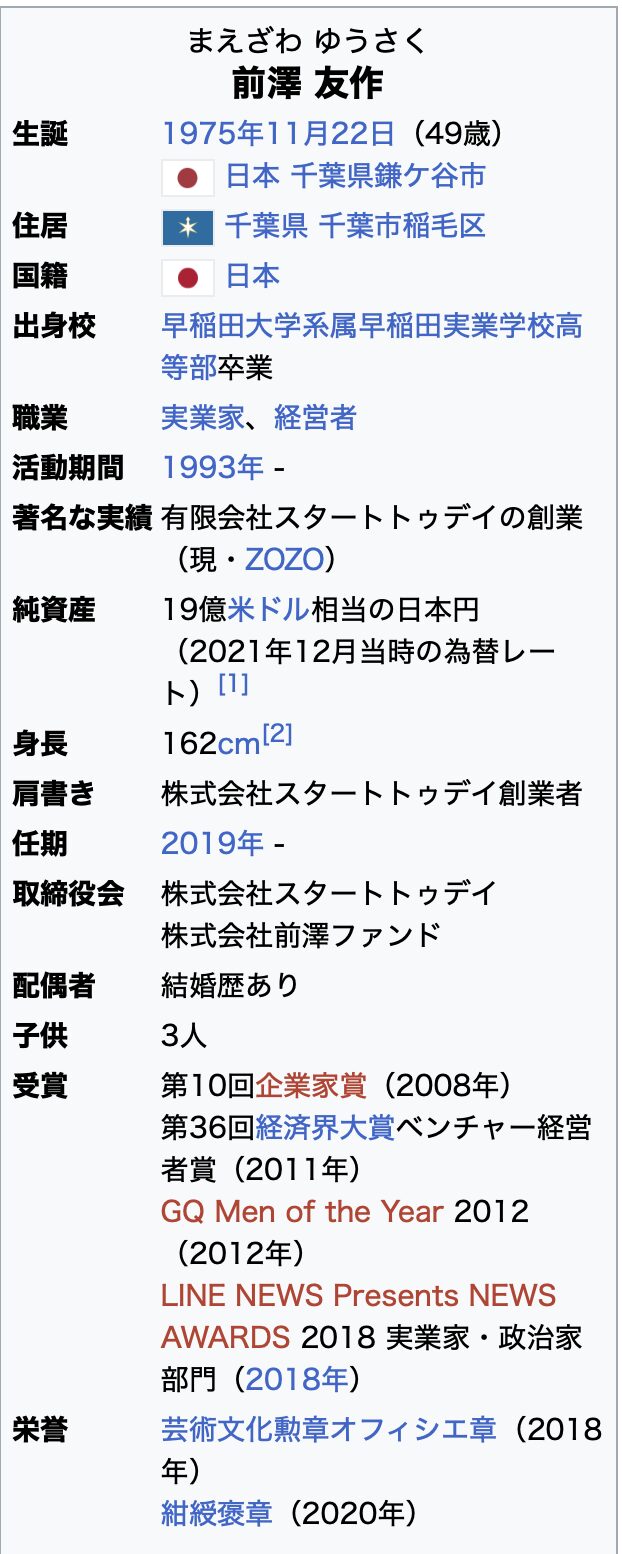Open the 千葉市稲毛区 residence link
The width and height of the screenshot is (622, 1554).
(x=401, y=226)
